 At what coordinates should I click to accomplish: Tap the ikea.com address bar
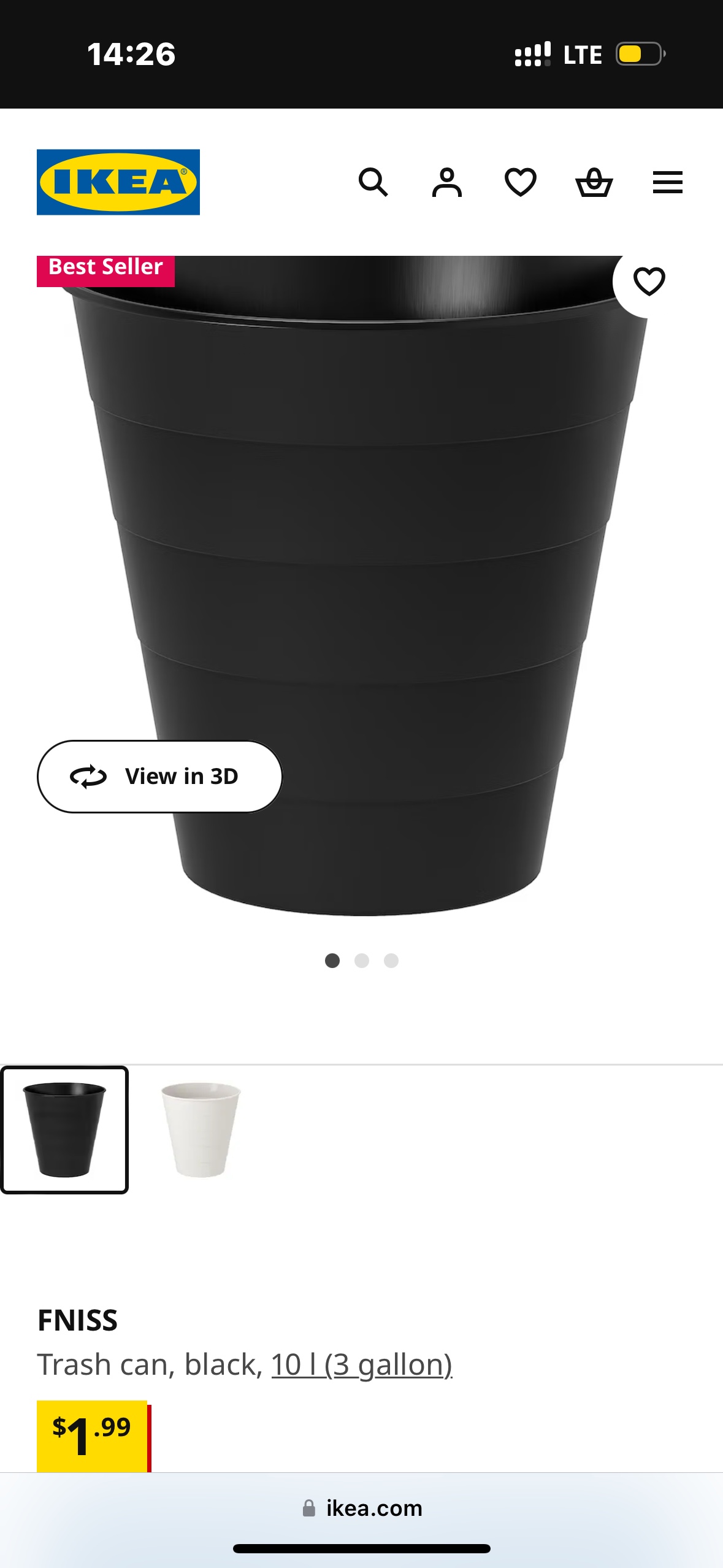[362, 1508]
